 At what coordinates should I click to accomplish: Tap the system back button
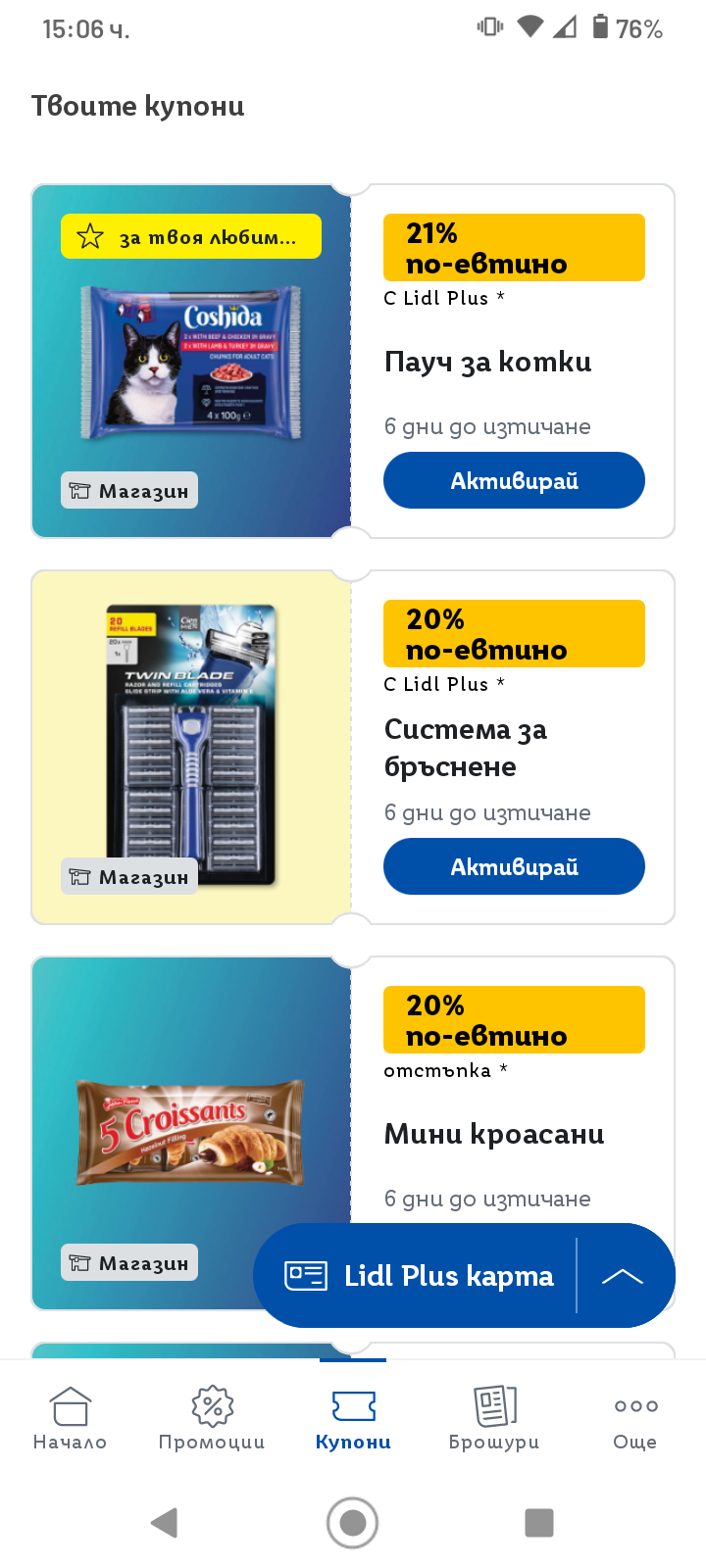point(165,1523)
